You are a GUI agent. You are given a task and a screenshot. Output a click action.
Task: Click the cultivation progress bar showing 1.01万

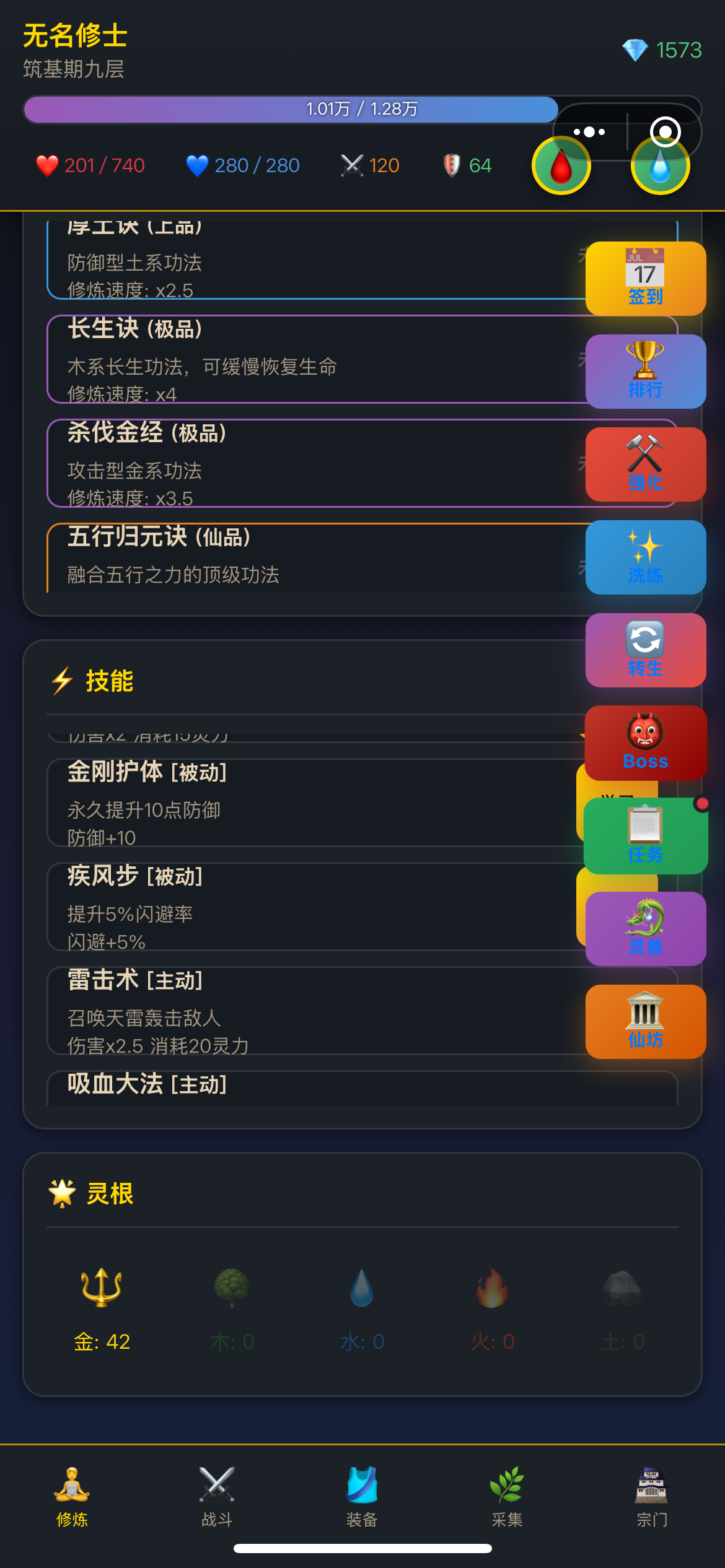[x=291, y=108]
